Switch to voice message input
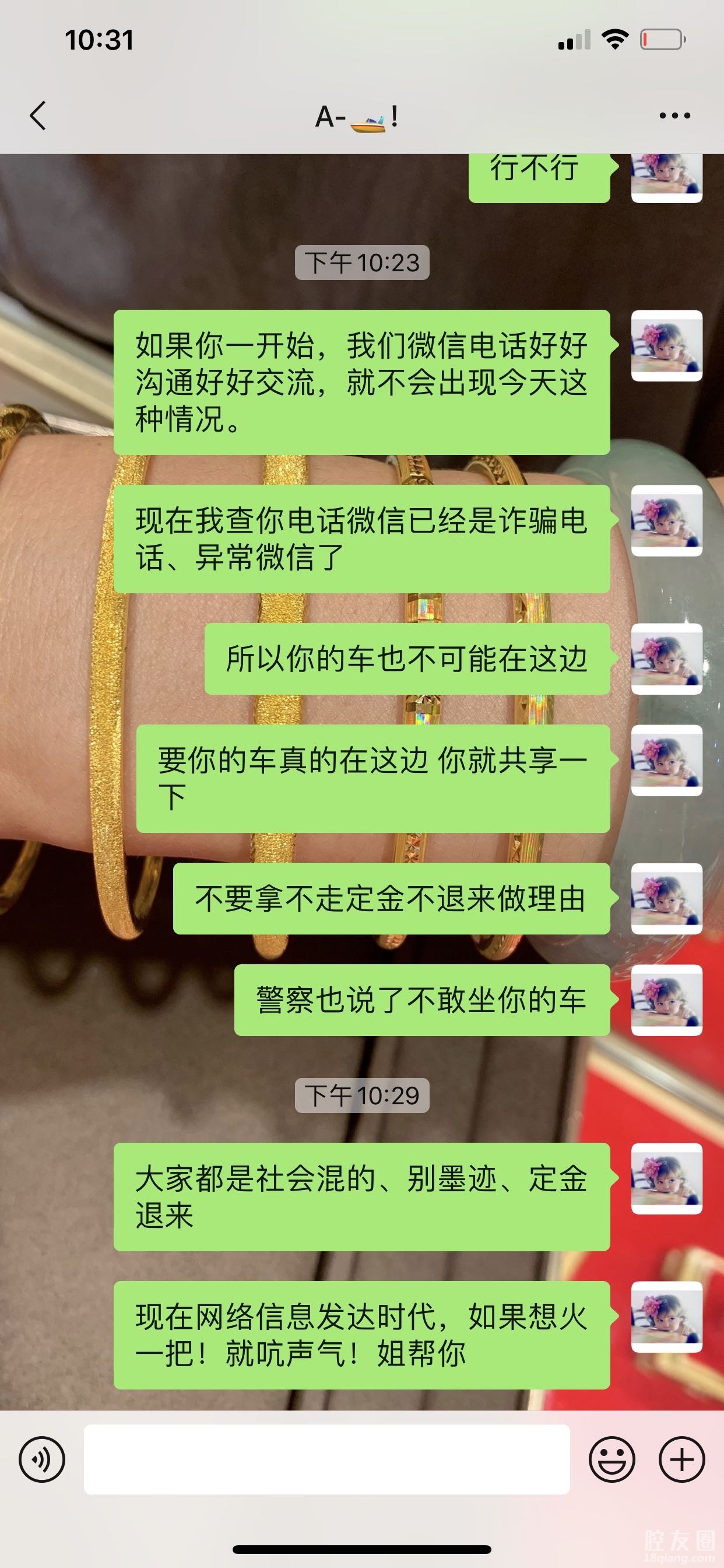The width and height of the screenshot is (724, 1568). [42, 1459]
